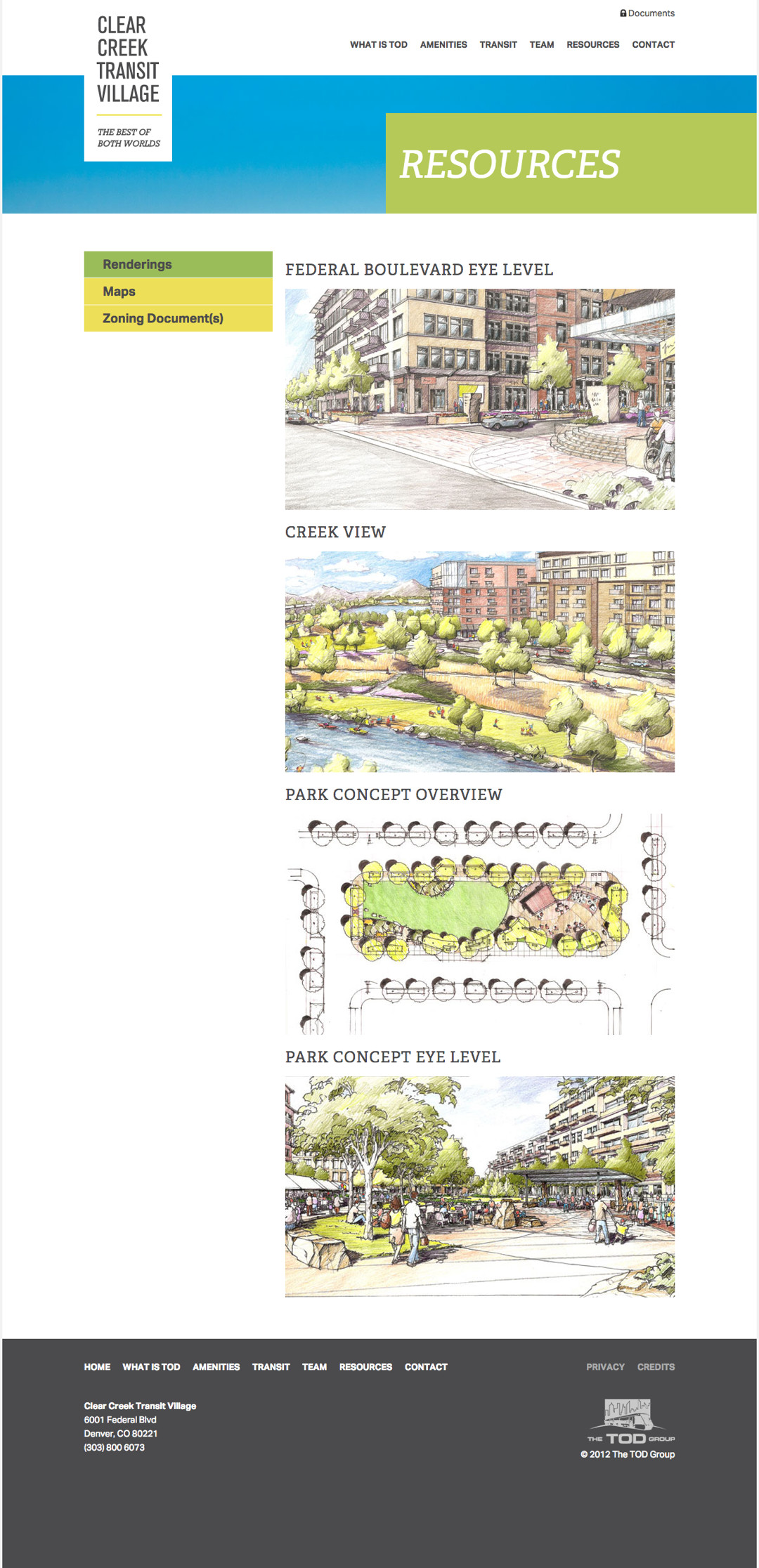This screenshot has height=1568, width=759.
Task: Open Resources in footer menu
Action: pyautogui.click(x=365, y=1366)
